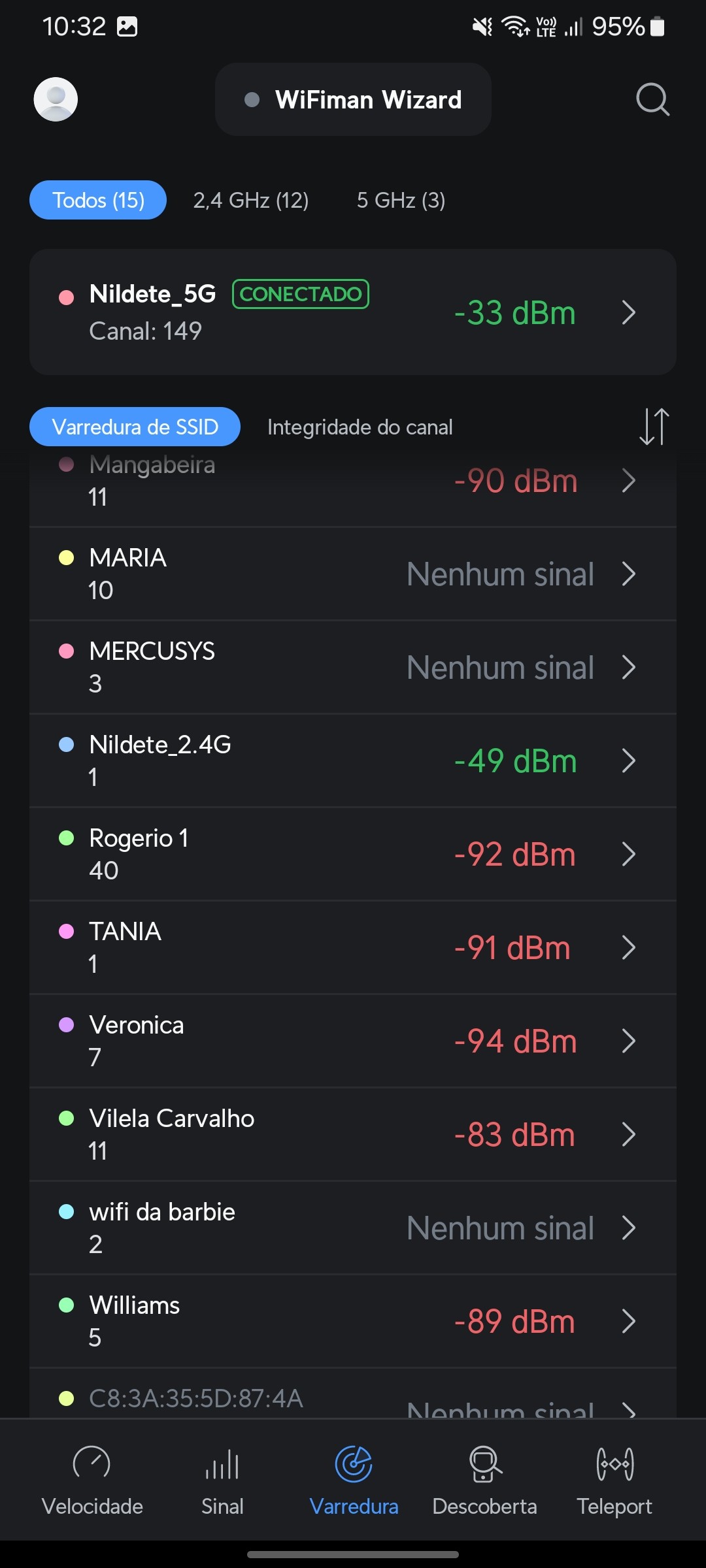This screenshot has width=706, height=1568.
Task: Filter networks by 5 GHz (3)
Action: point(401,200)
